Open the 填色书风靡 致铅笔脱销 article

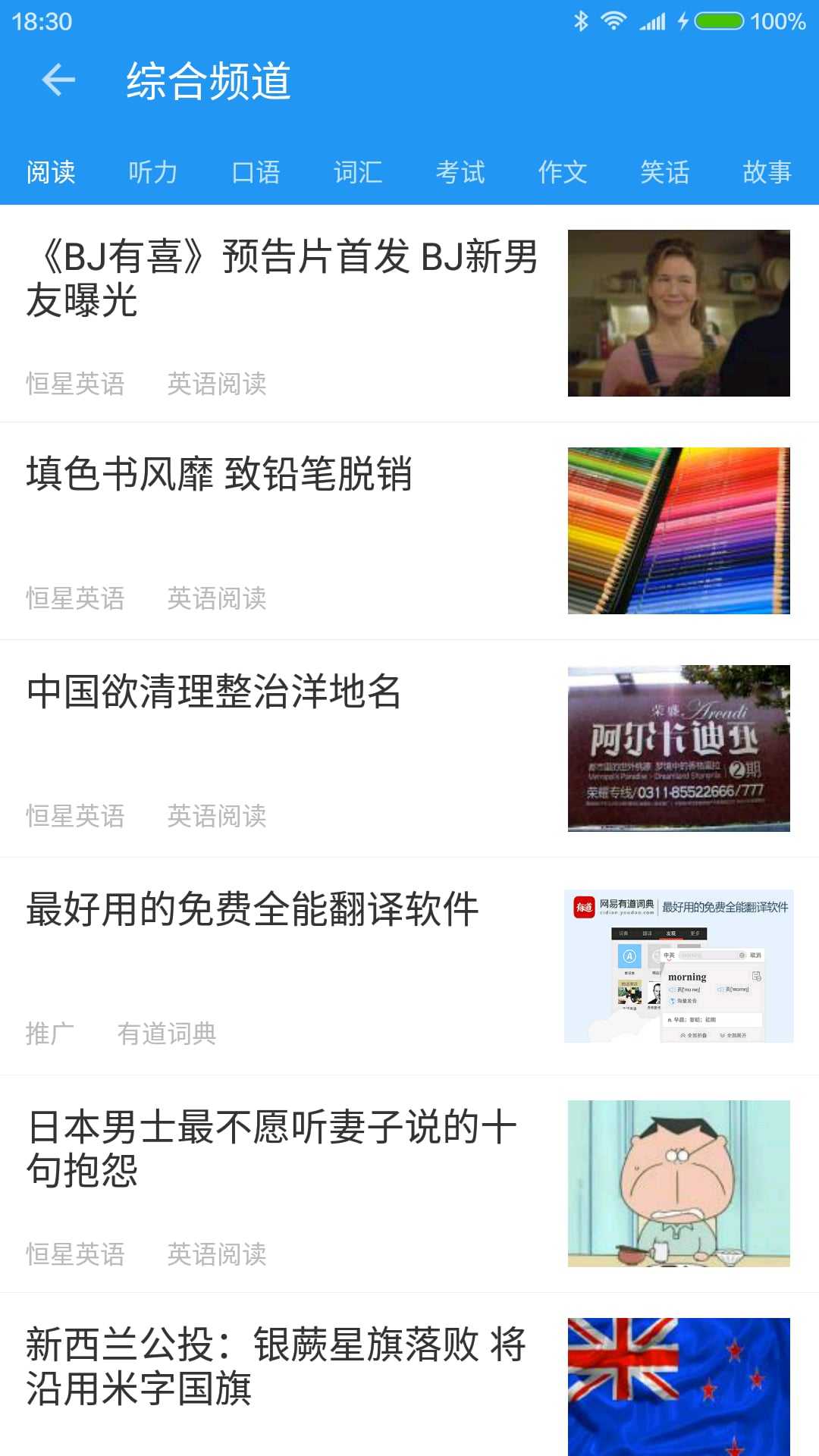220,475
